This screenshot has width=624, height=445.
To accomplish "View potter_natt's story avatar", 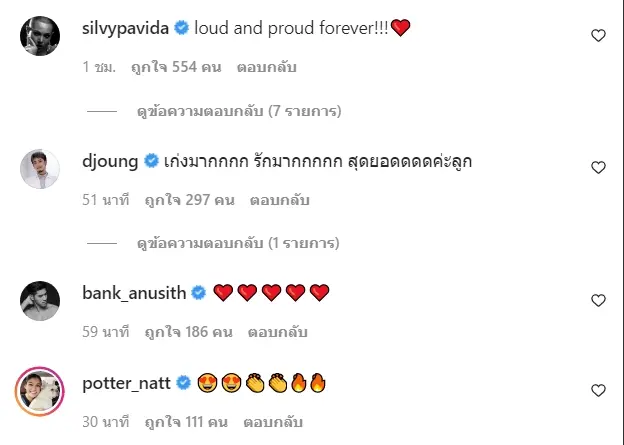I will click(41, 390).
